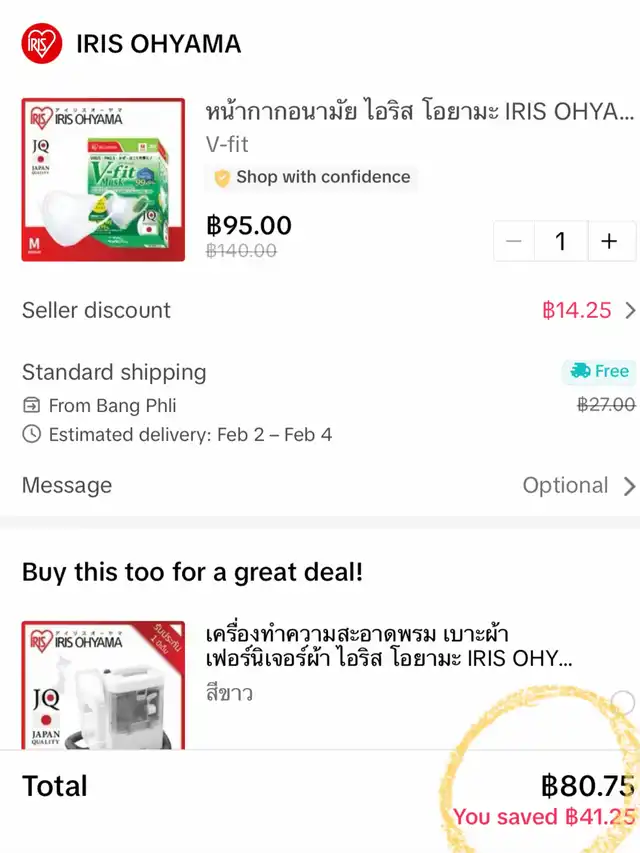Screen dimensions: 640x853
Task: Select the carpet cleaner add-on deal
Action: (622, 702)
